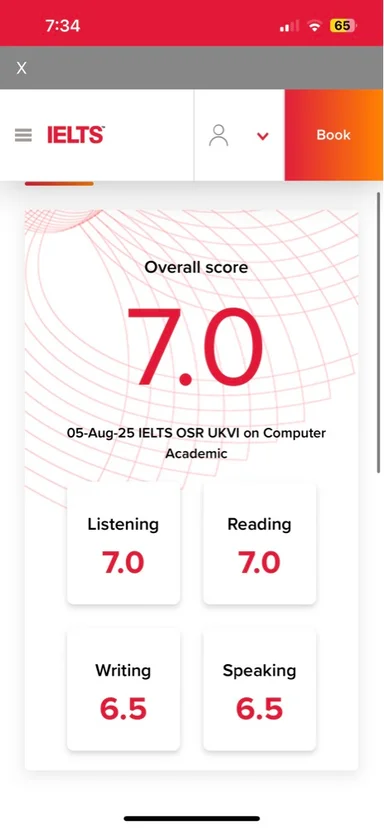This screenshot has height=829, width=384.
Task: Open the user profile icon
Action: click(x=218, y=135)
